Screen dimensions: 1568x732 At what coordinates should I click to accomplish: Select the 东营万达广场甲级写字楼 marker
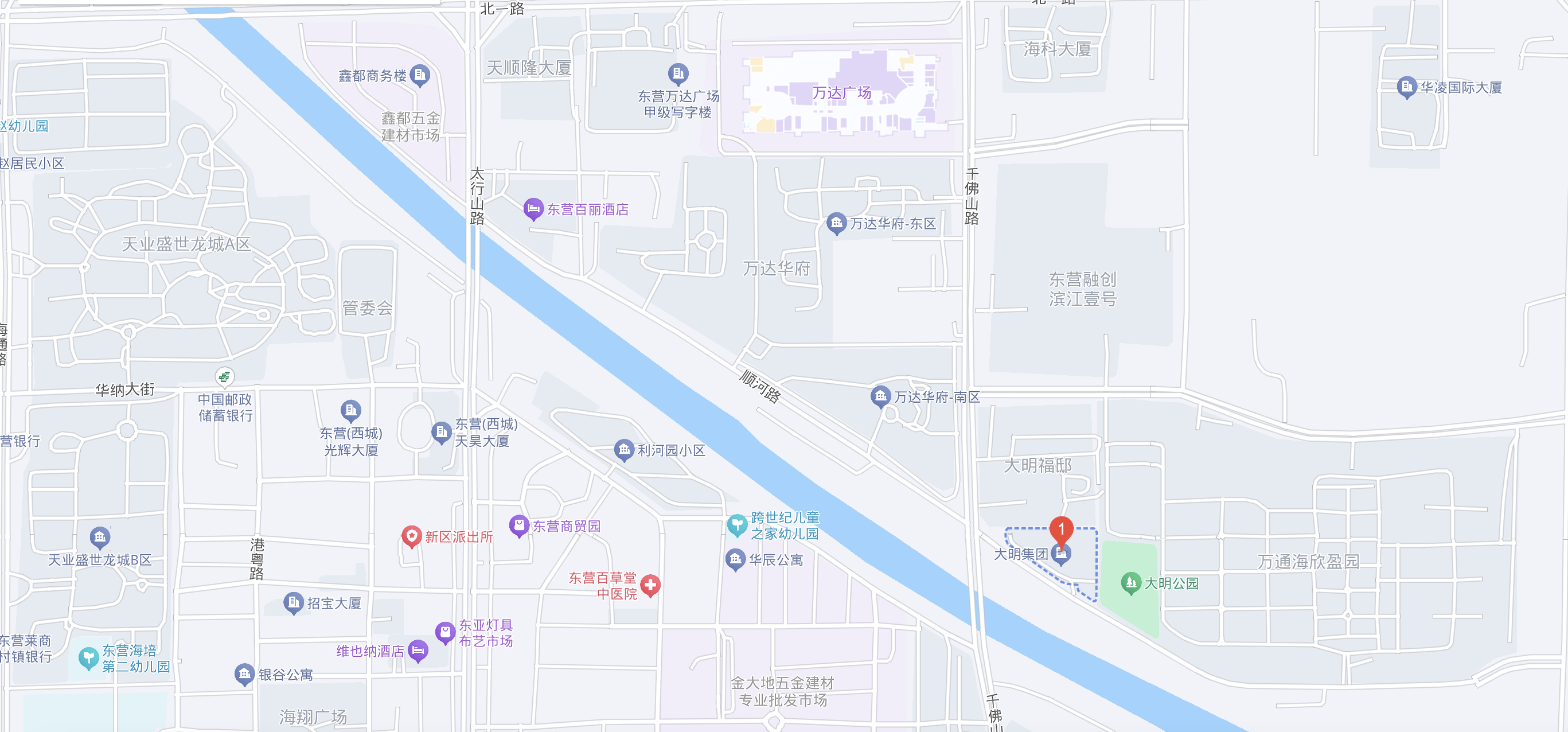tap(677, 75)
